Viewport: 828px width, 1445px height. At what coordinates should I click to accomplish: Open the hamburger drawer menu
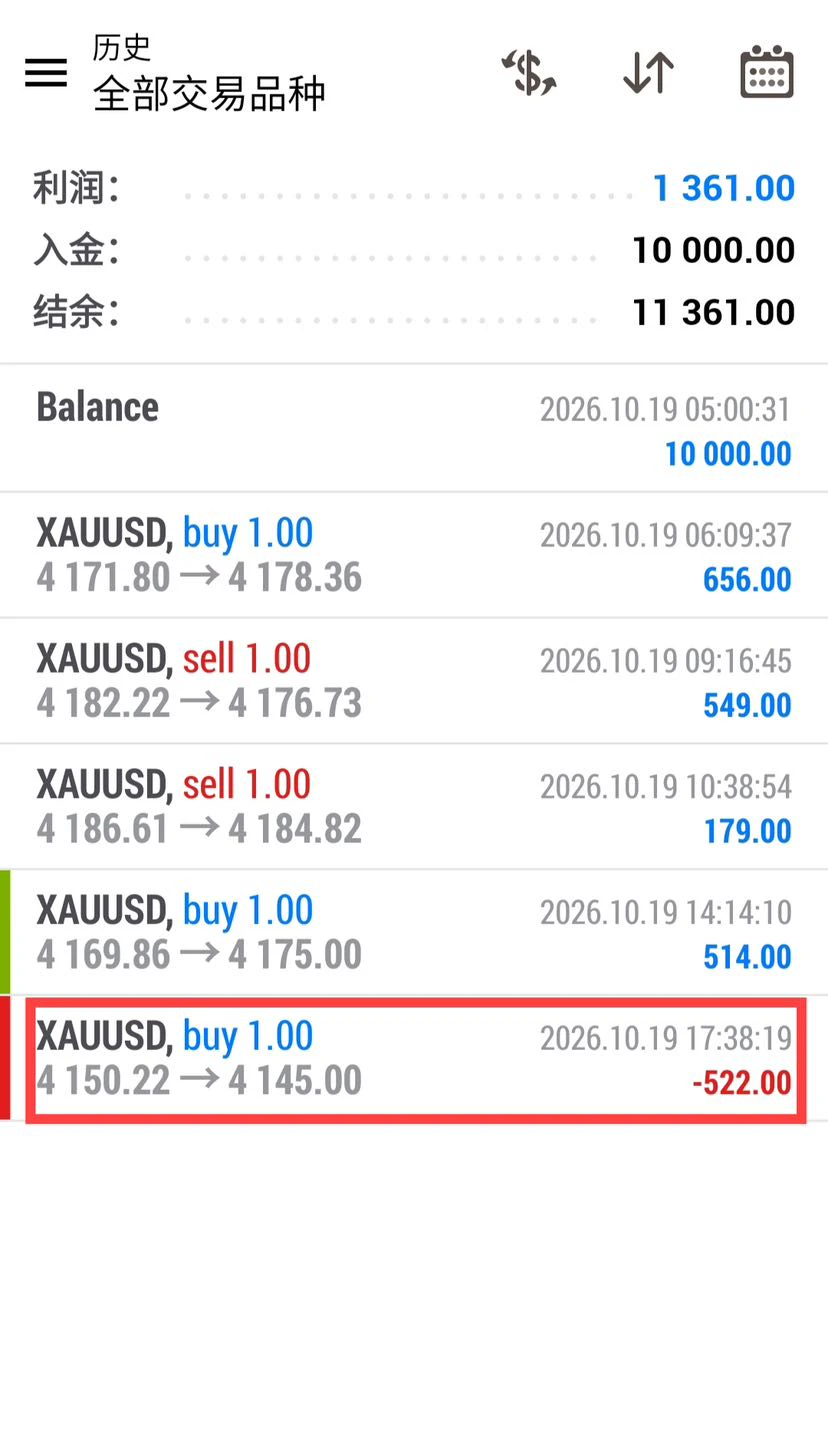[46, 72]
